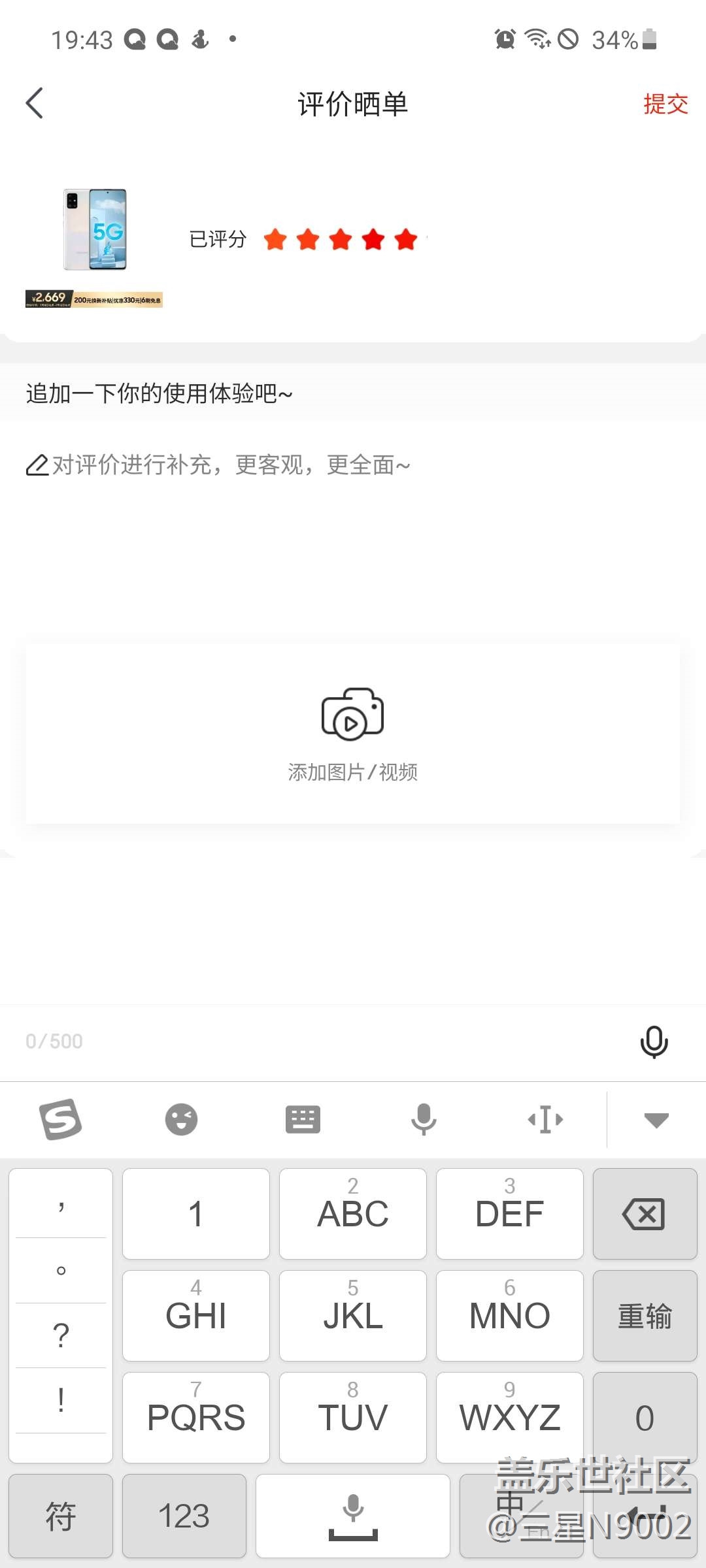Image resolution: width=706 pixels, height=1568 pixels.
Task: Tap the PQRS key
Action: (196, 1418)
